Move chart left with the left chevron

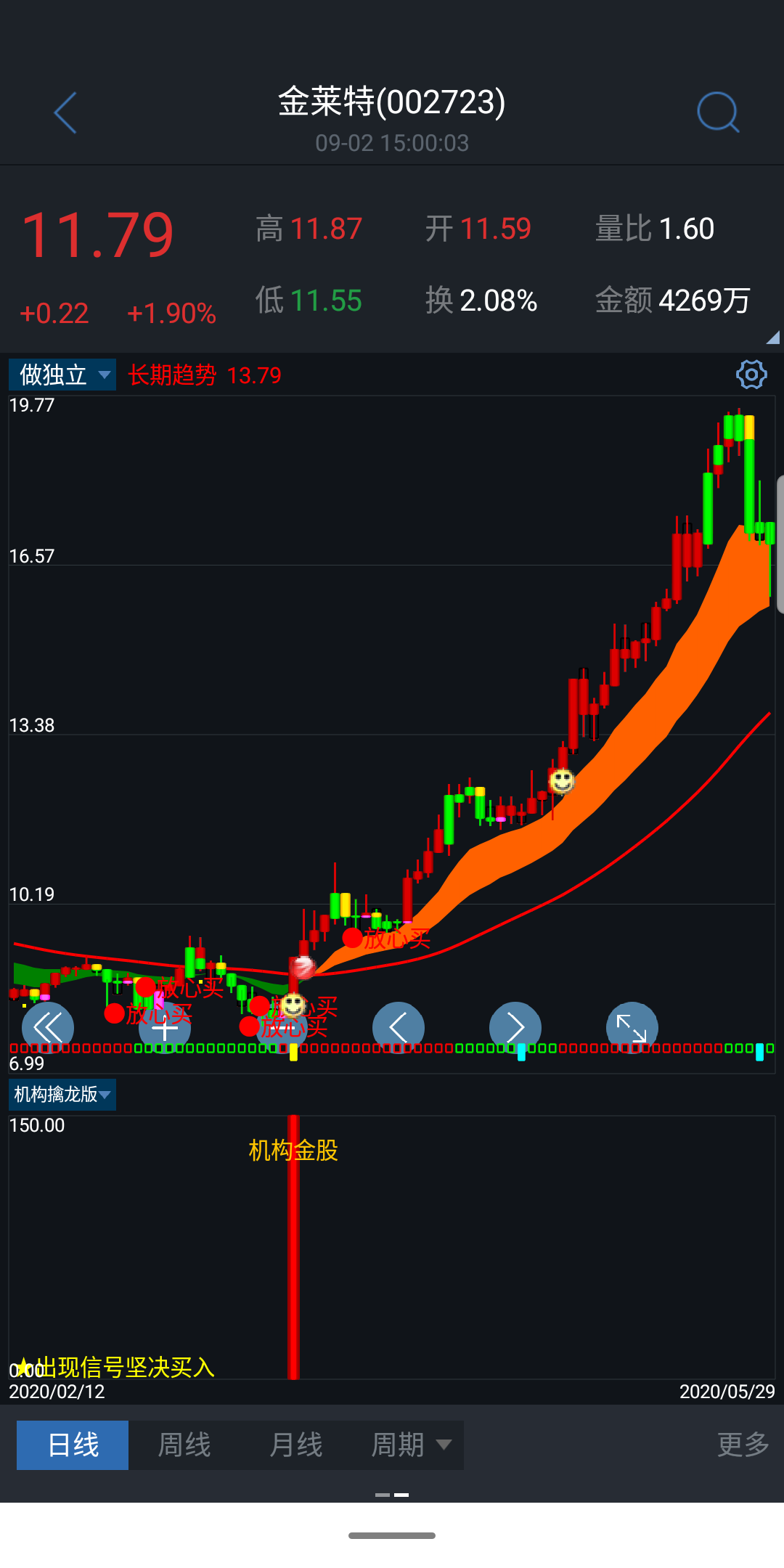[x=398, y=1028]
